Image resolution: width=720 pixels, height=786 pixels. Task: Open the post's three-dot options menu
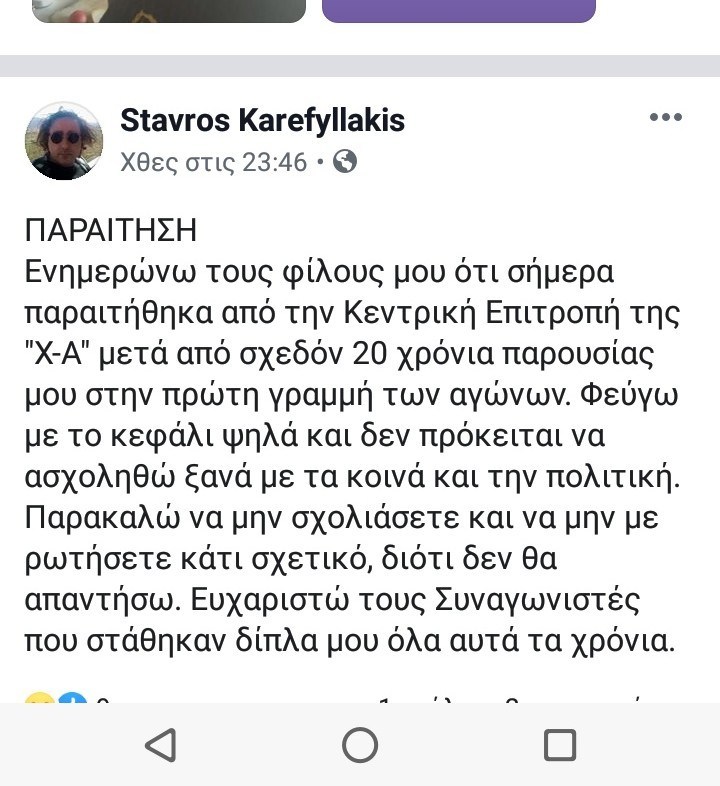tap(665, 119)
